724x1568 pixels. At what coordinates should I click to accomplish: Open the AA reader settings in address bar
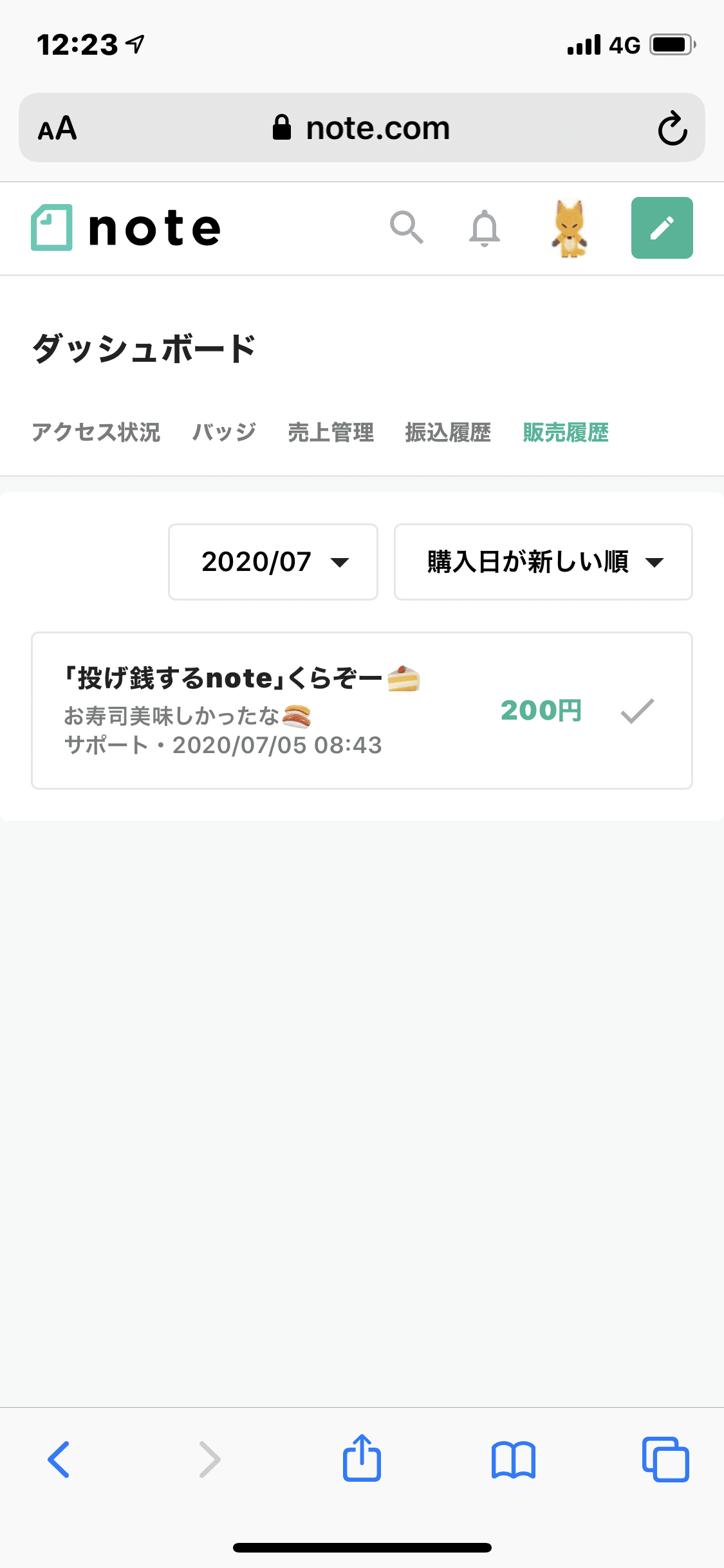[57, 128]
